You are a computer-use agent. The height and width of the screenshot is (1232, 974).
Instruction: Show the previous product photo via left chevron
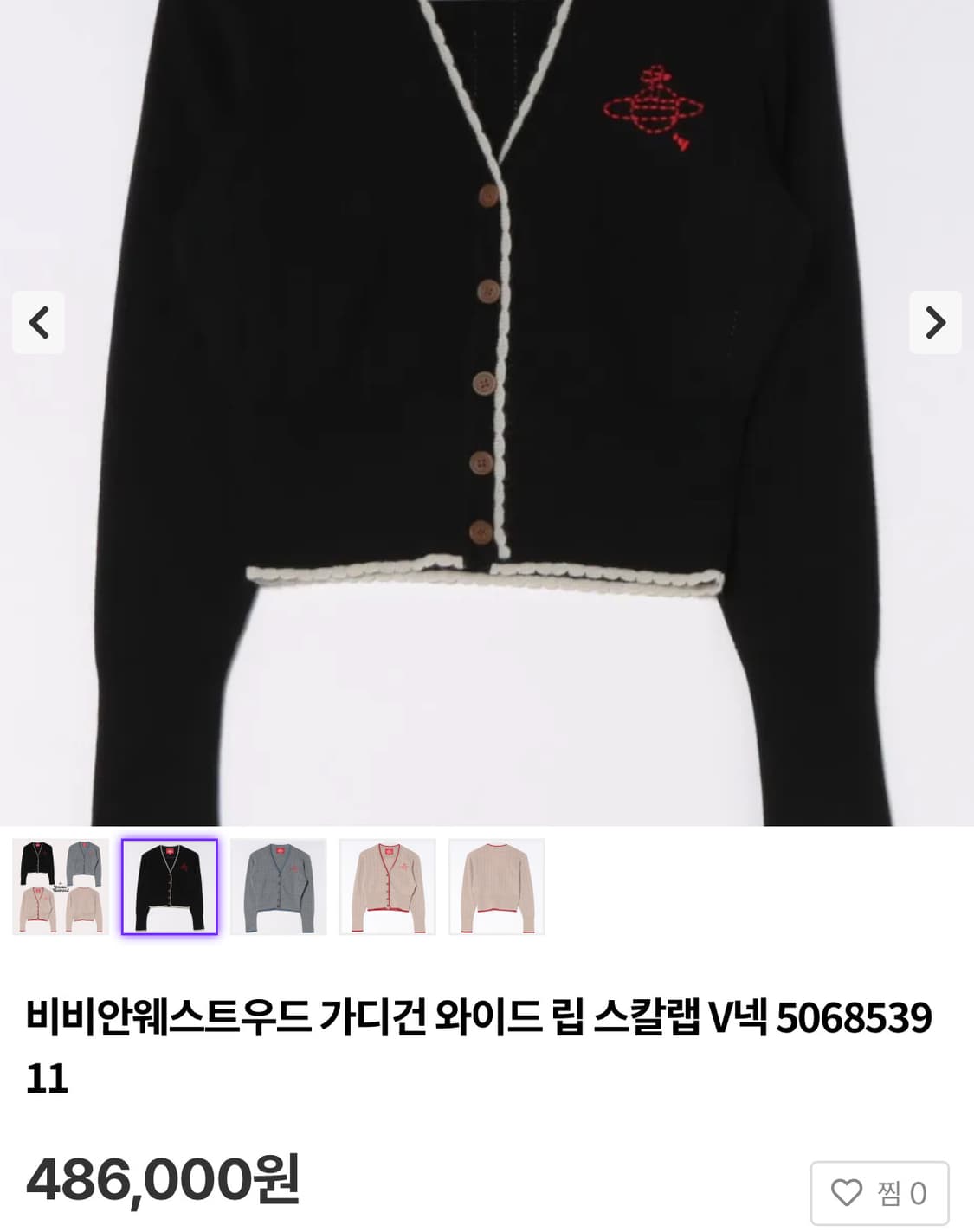click(x=38, y=324)
